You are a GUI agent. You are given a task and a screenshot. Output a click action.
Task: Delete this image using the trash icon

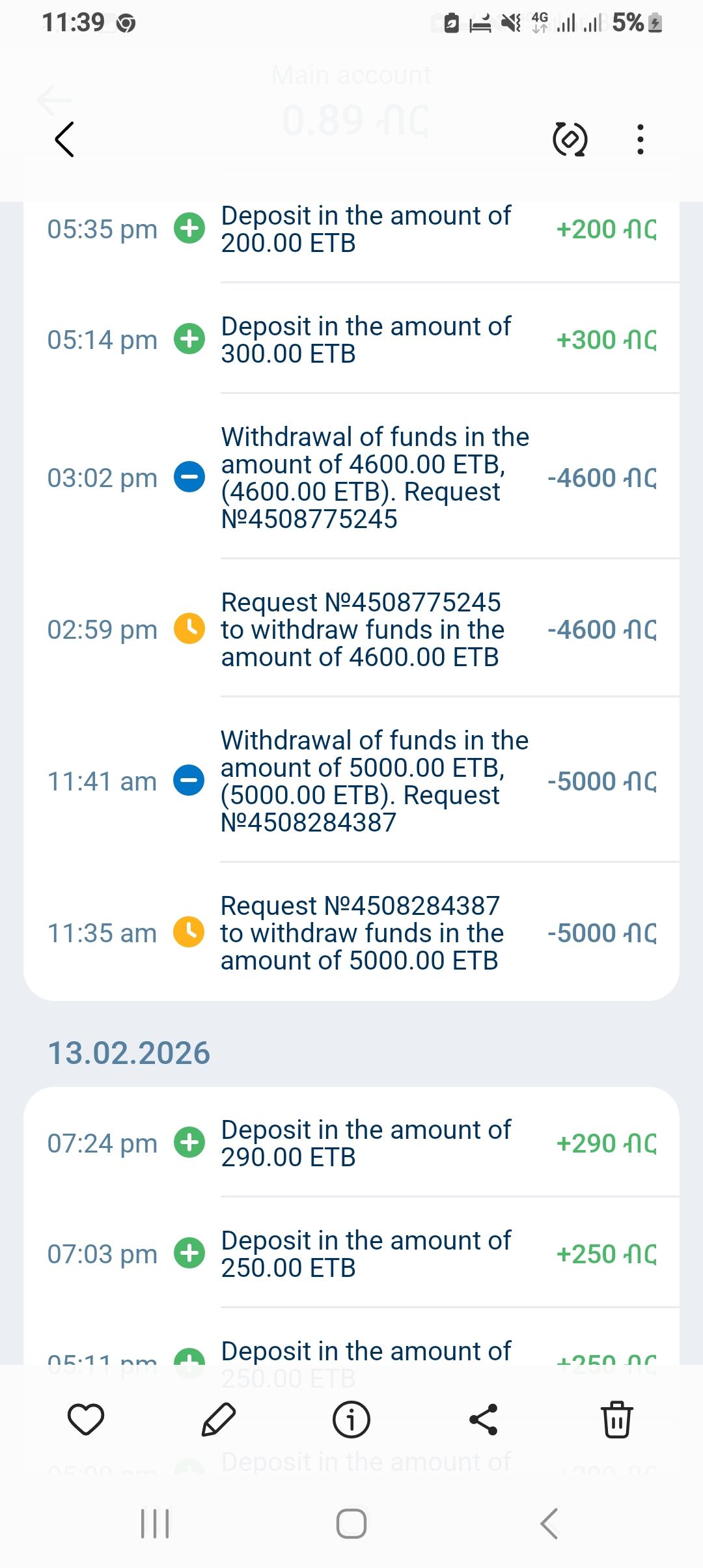coord(616,1420)
